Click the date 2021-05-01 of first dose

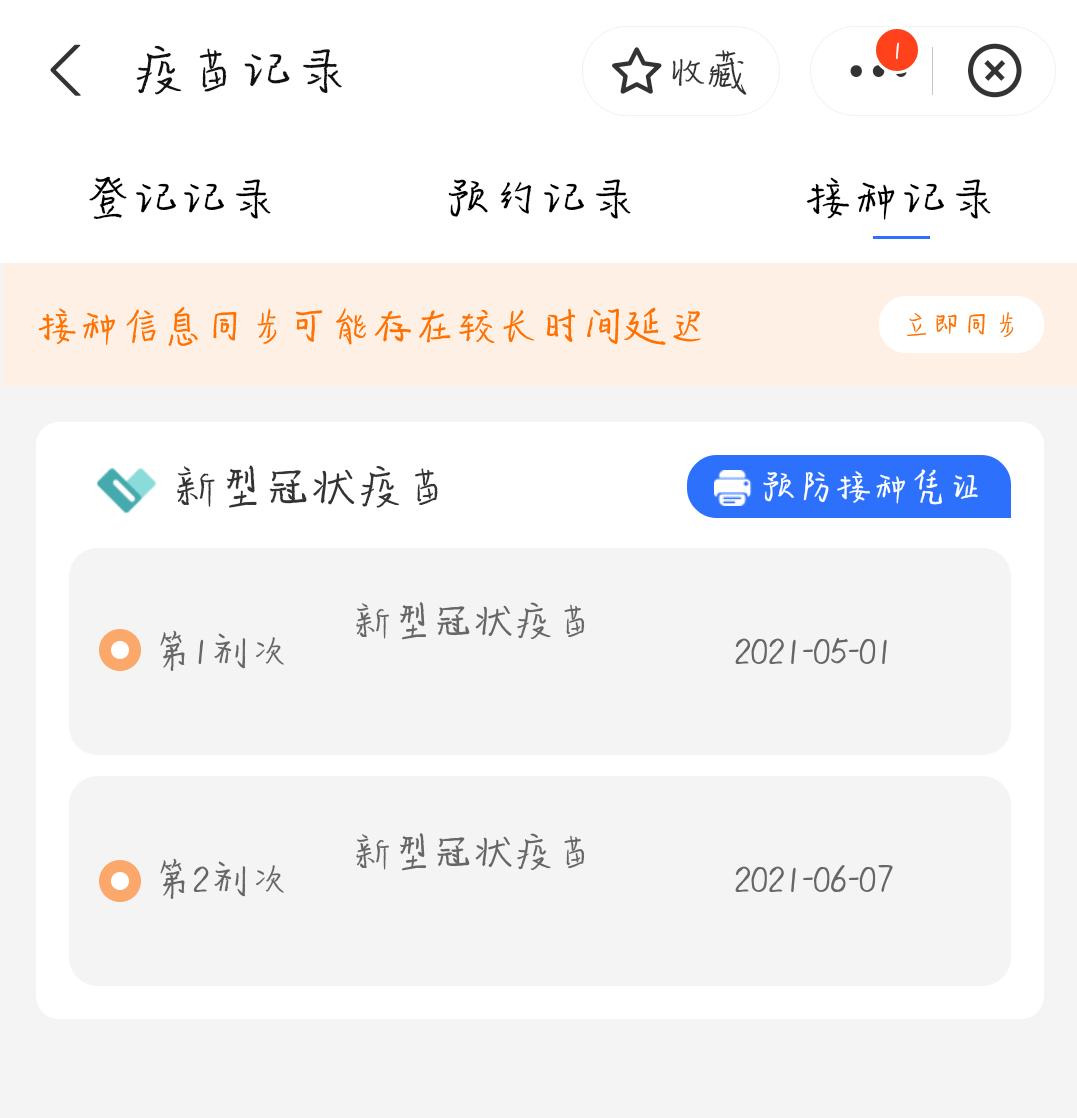point(812,650)
